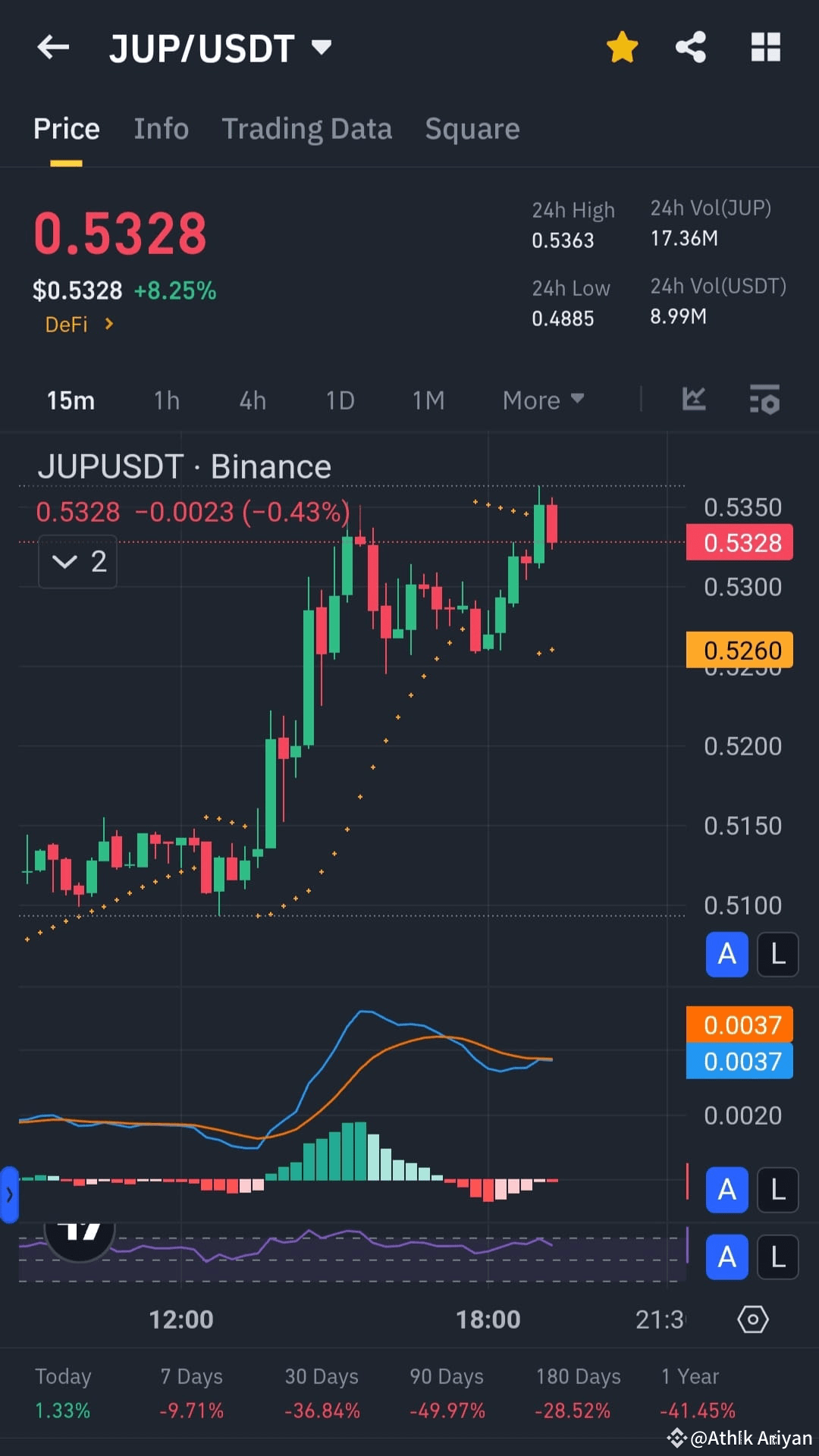Viewport: 819px width, 1456px height.
Task: Toggle the L on the bottom RSI panel
Action: tap(777, 1257)
